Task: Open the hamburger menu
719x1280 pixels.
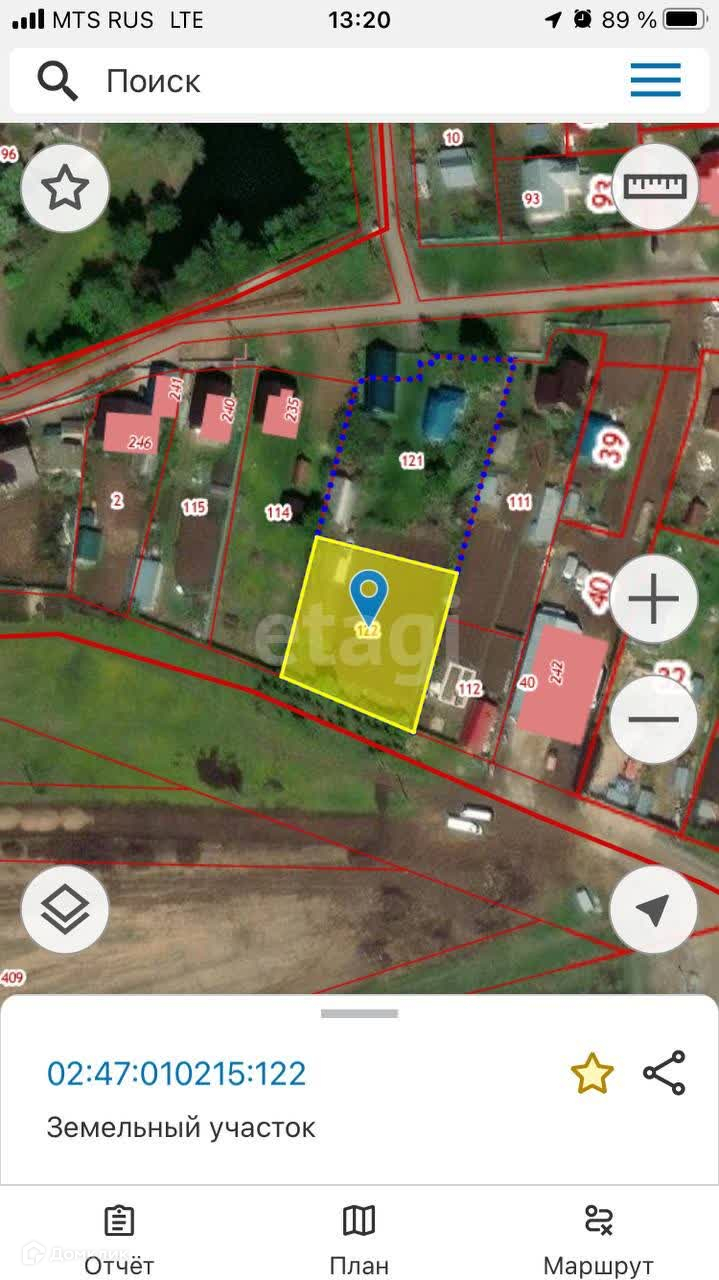Action: [656, 80]
